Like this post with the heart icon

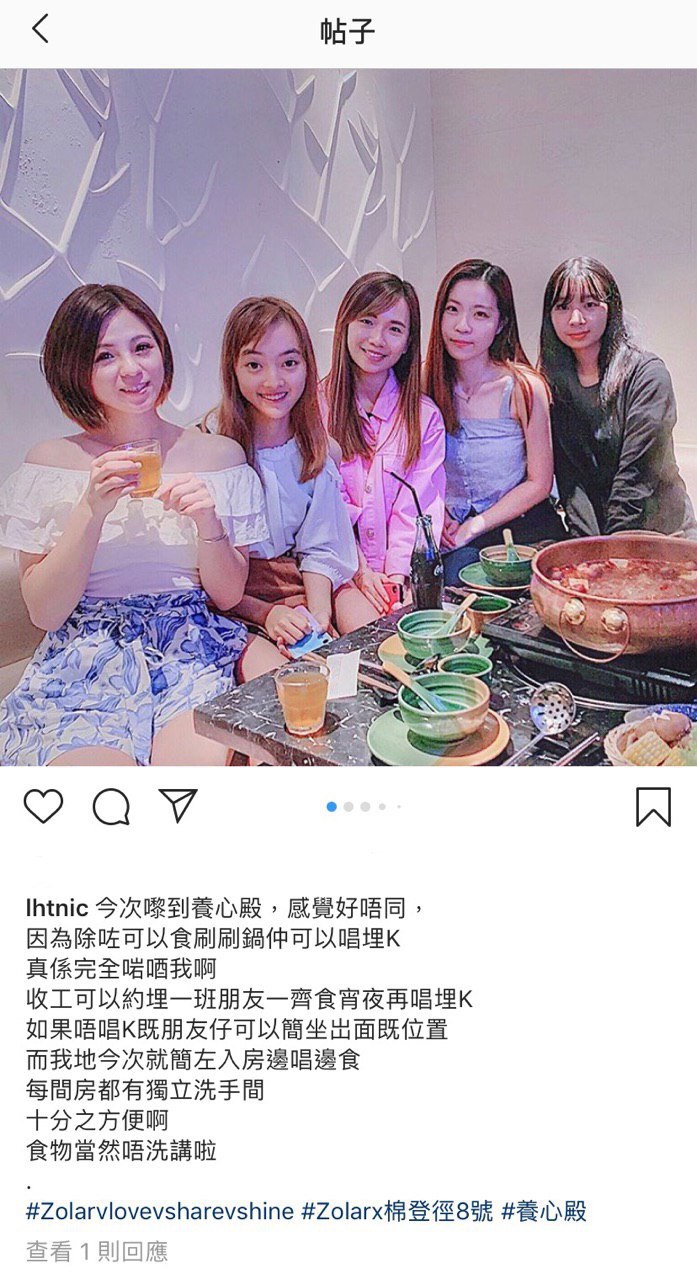tap(43, 805)
